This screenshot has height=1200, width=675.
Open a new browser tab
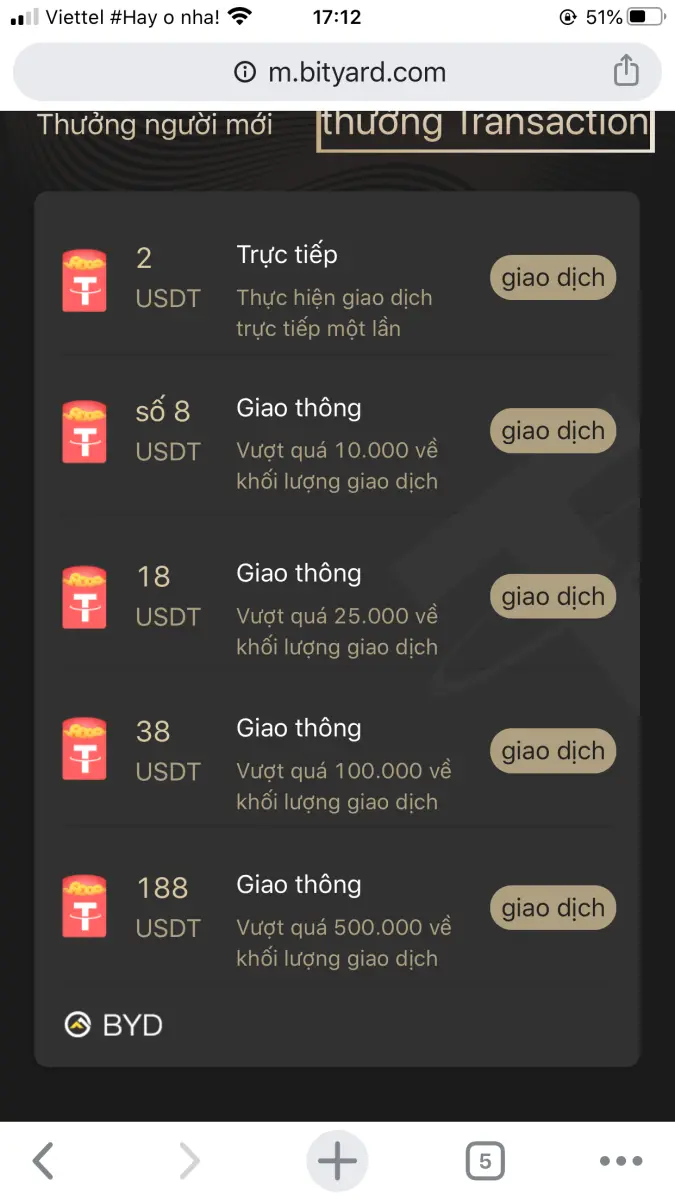point(337,1161)
